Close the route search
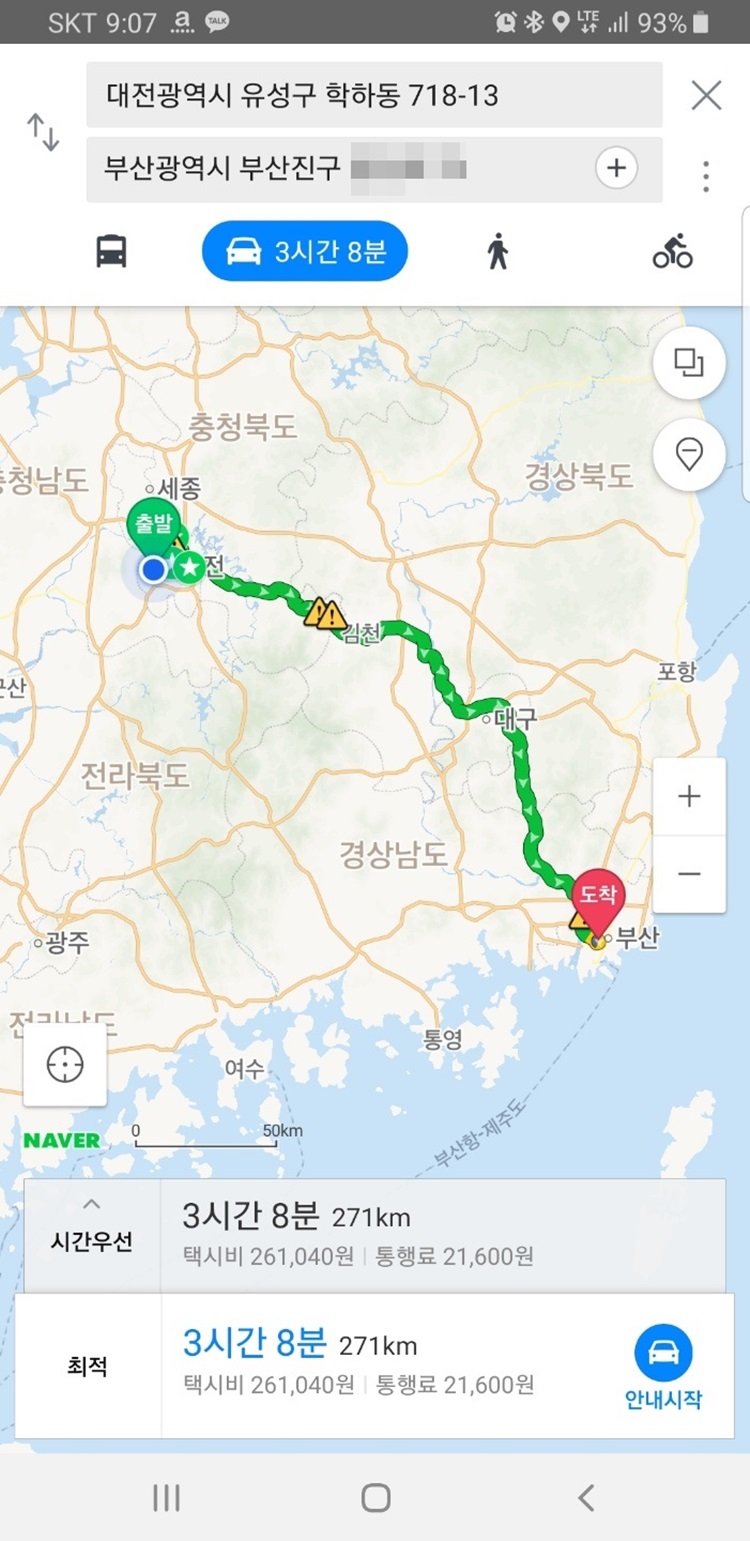 pos(706,95)
